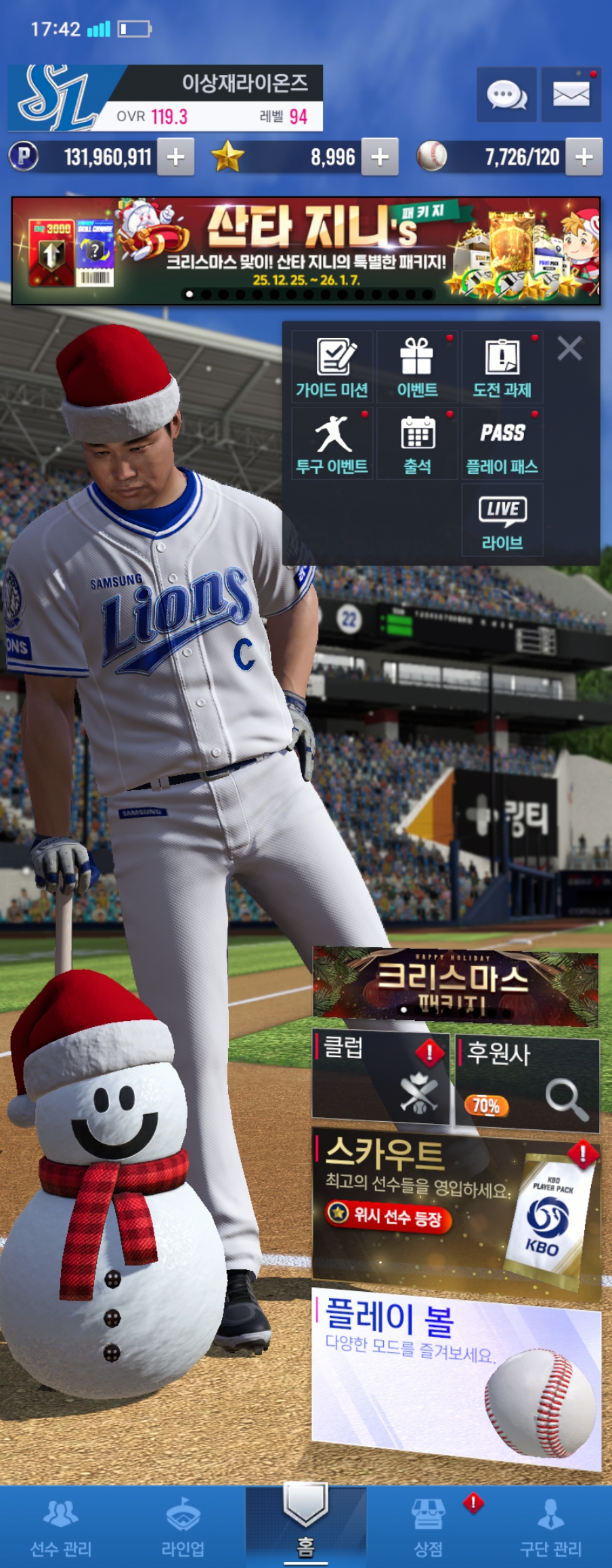Add more stars with plus button
The image size is (612, 1568).
point(380,157)
